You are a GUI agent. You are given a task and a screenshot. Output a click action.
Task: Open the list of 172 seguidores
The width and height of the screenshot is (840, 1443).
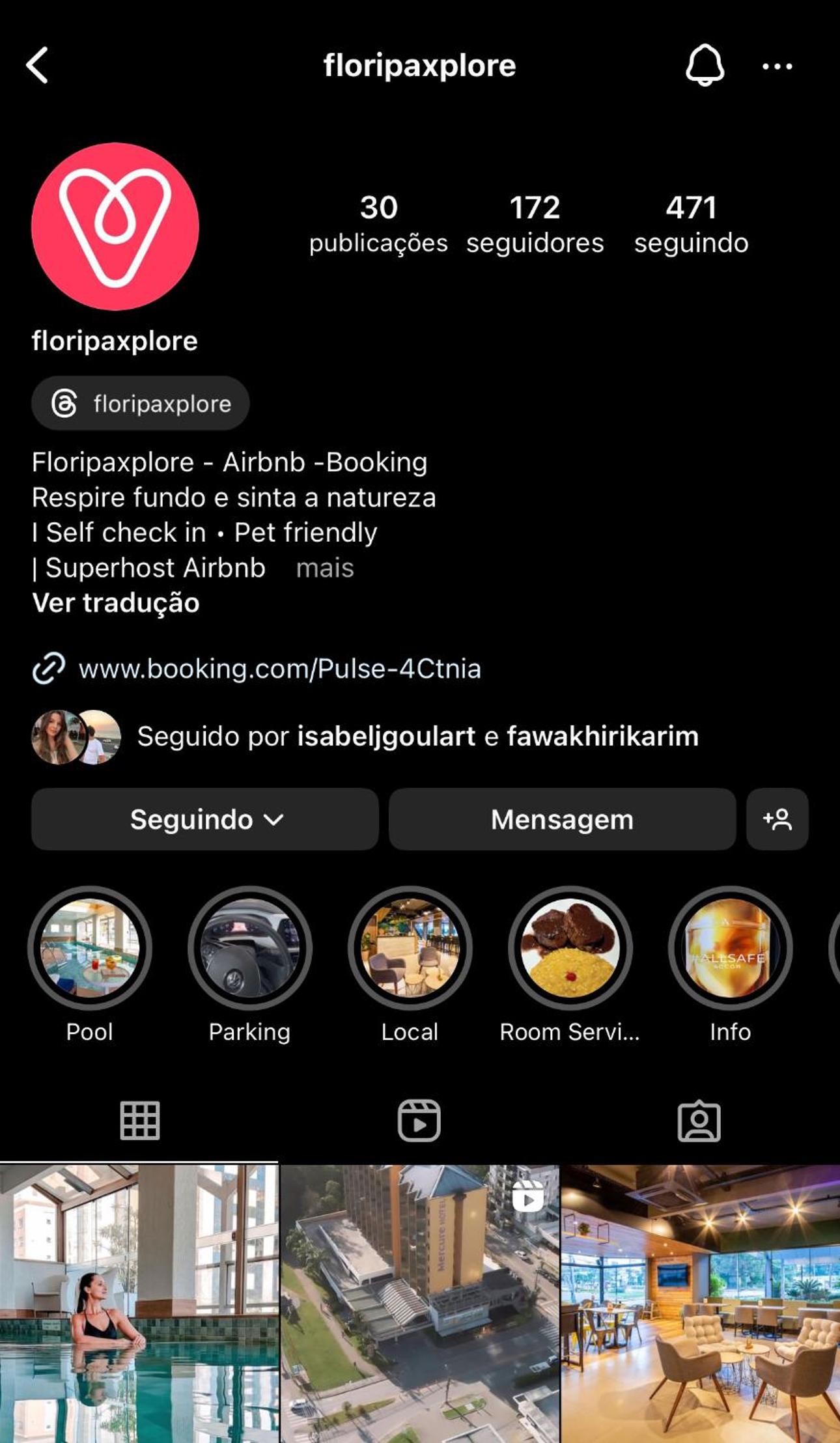(535, 223)
